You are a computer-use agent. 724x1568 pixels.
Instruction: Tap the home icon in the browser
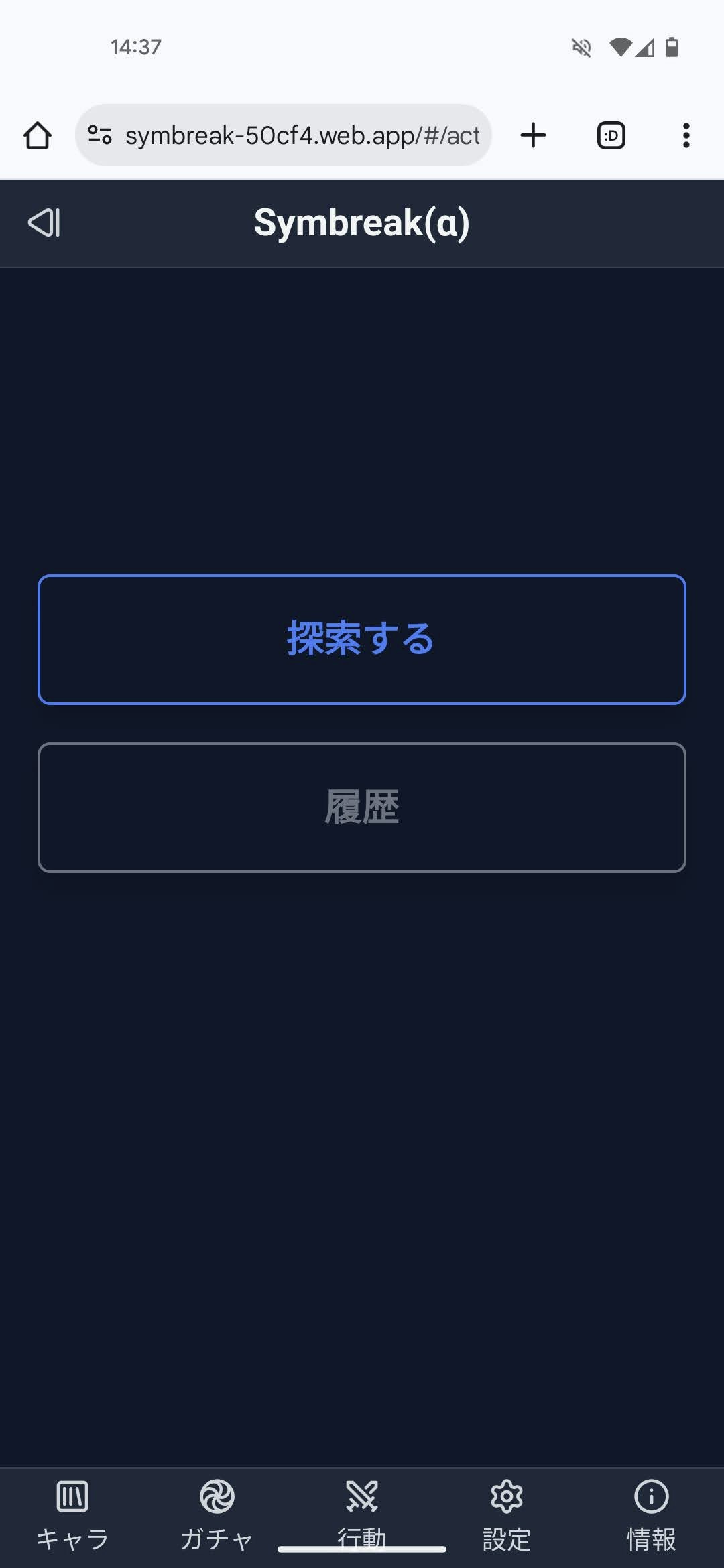(38, 135)
